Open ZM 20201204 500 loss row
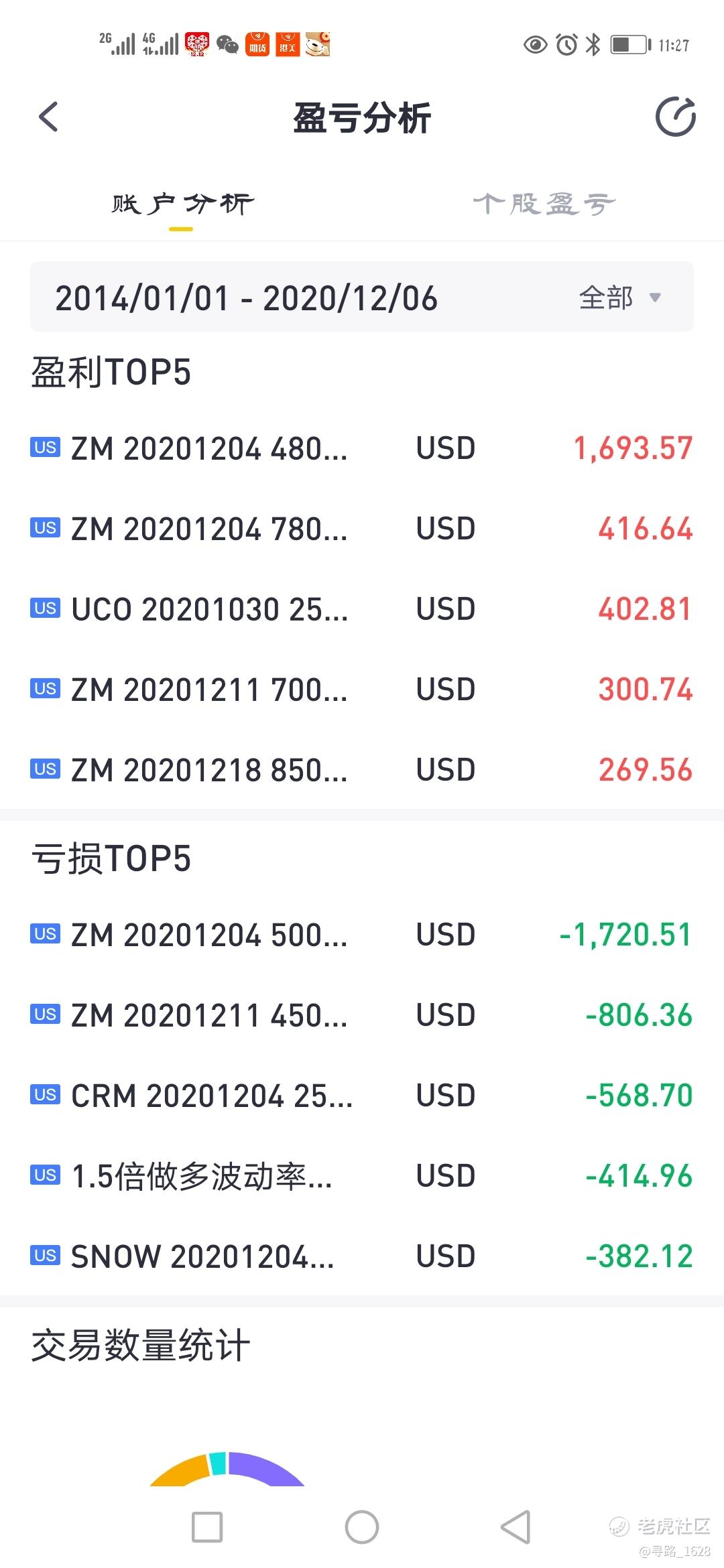Screen dimensions: 724x1568 pos(362,935)
